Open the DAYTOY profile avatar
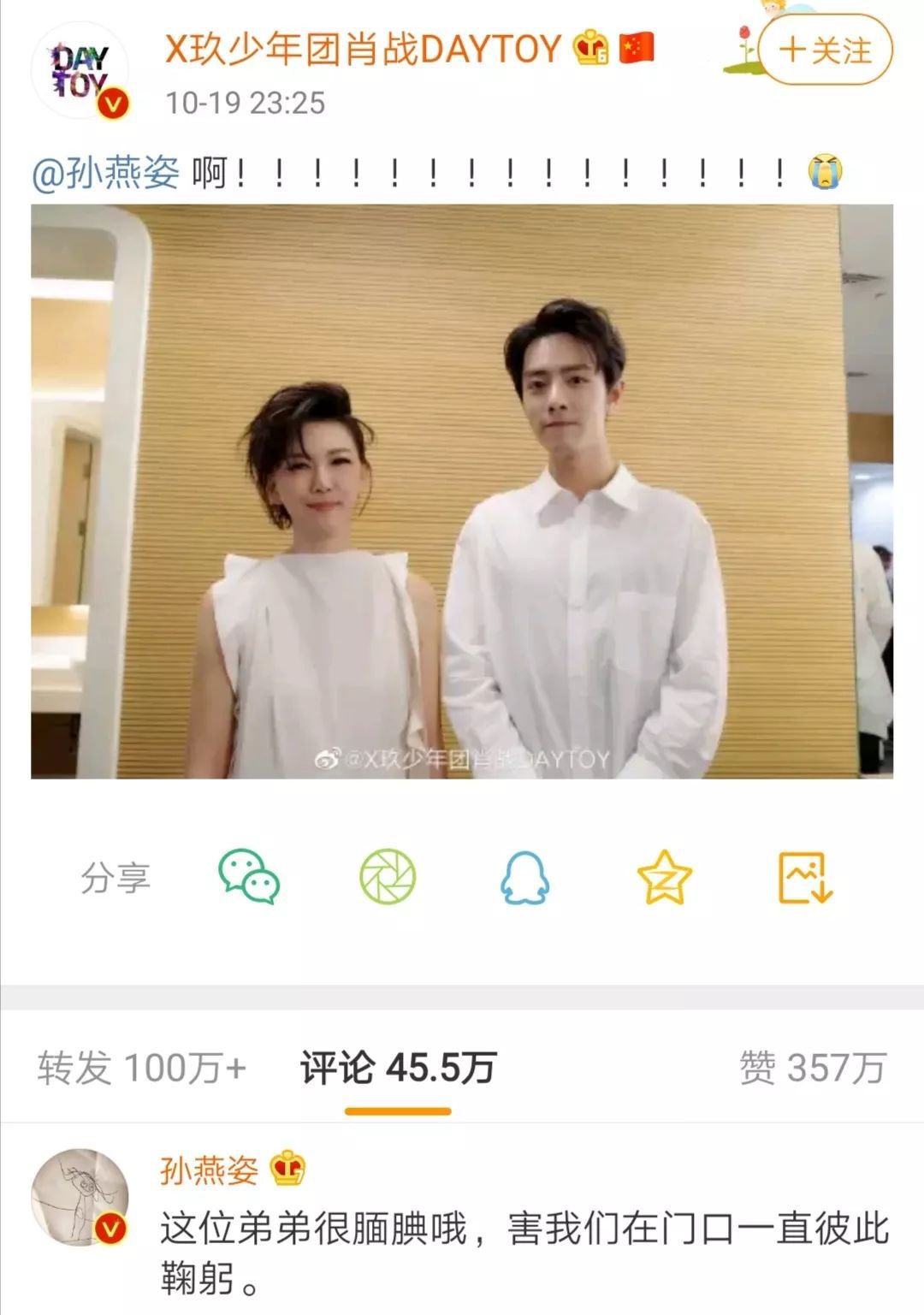The image size is (924, 1315). tap(80, 71)
